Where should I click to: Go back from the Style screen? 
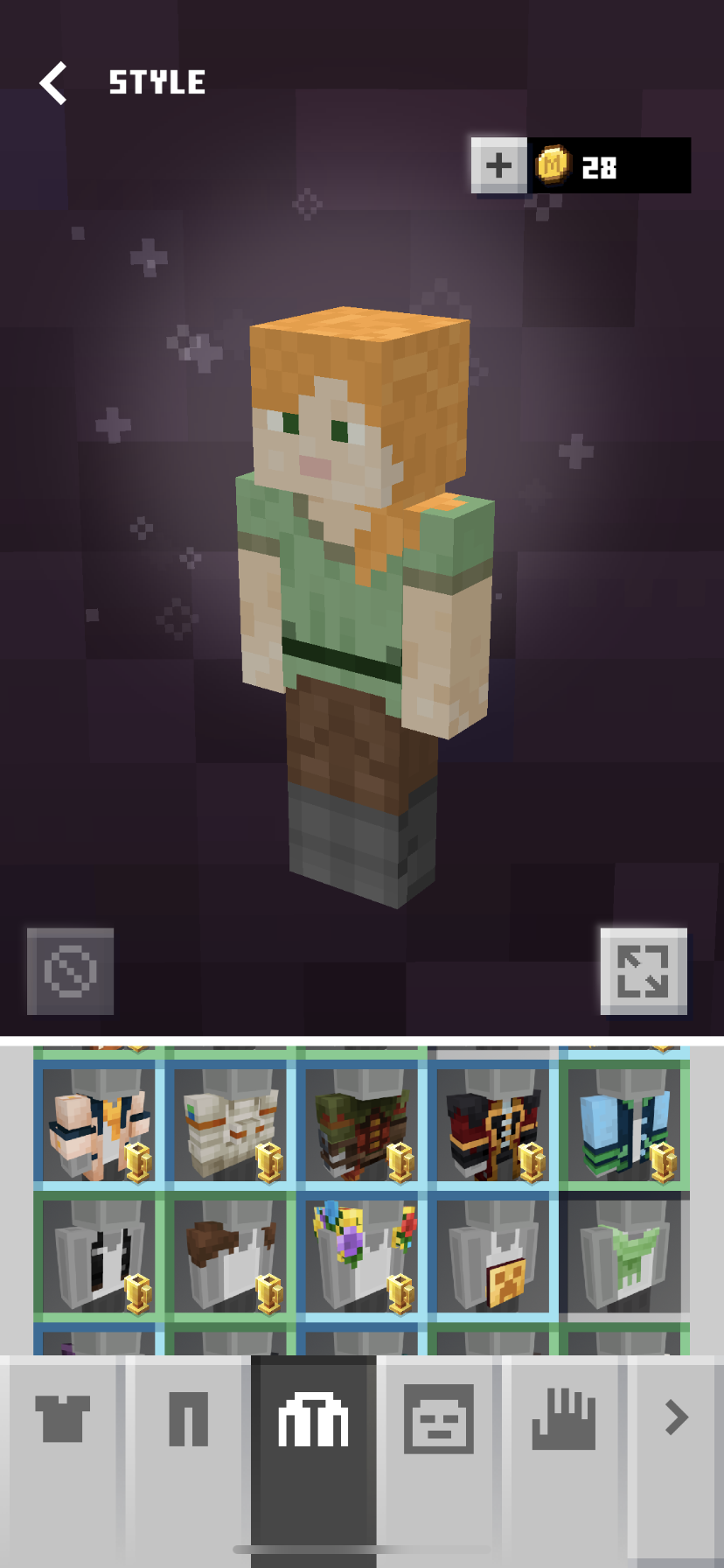(x=53, y=83)
